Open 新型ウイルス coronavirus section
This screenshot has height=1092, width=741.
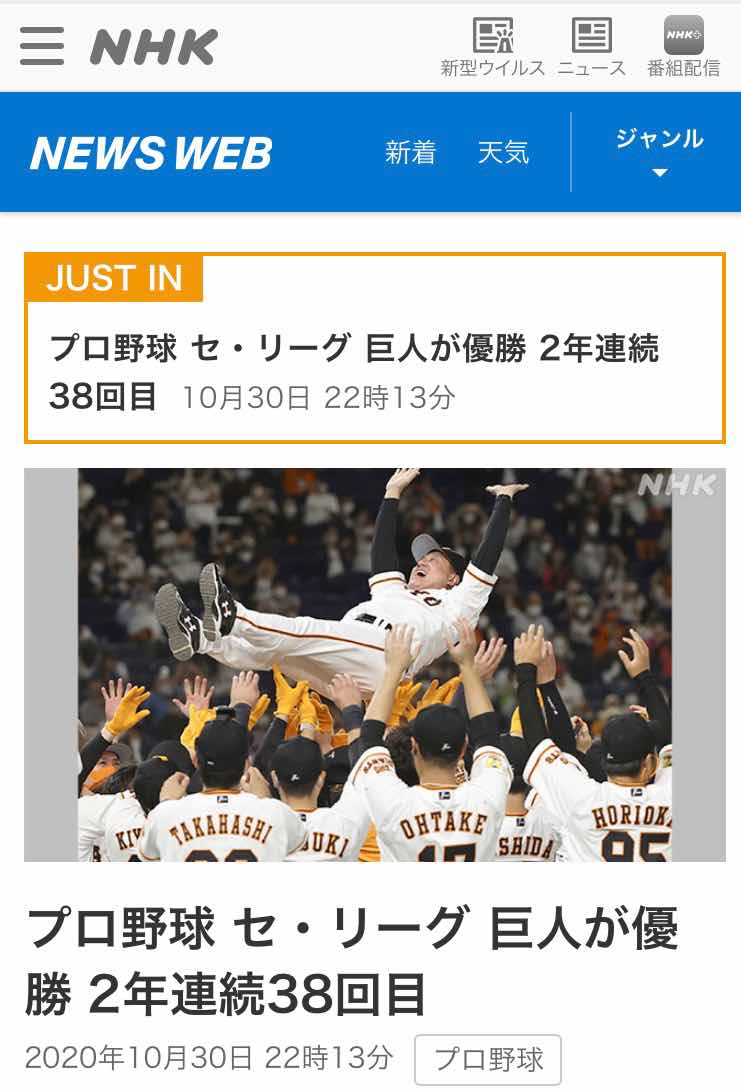tap(493, 48)
